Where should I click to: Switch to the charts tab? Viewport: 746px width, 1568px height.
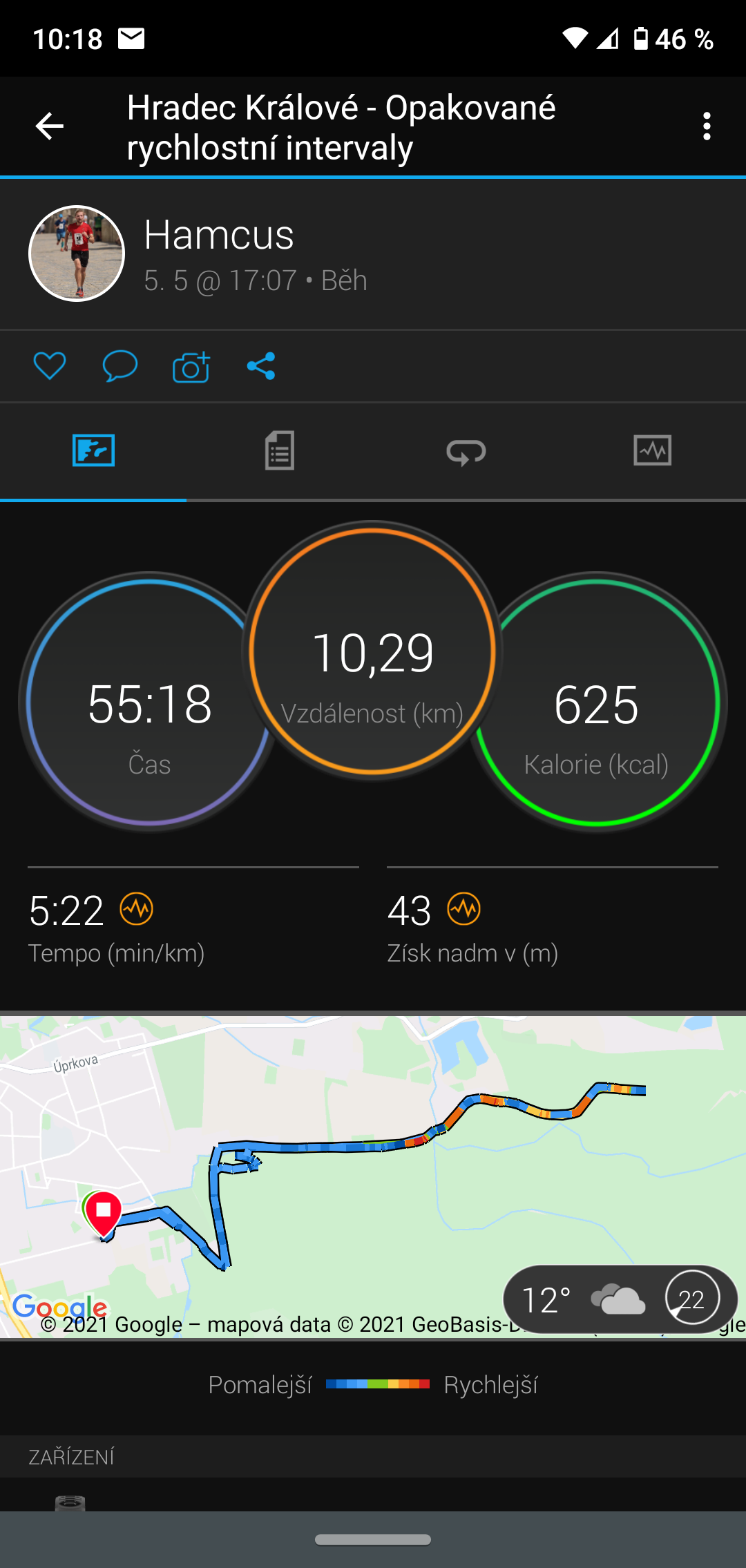pyautogui.click(x=653, y=451)
